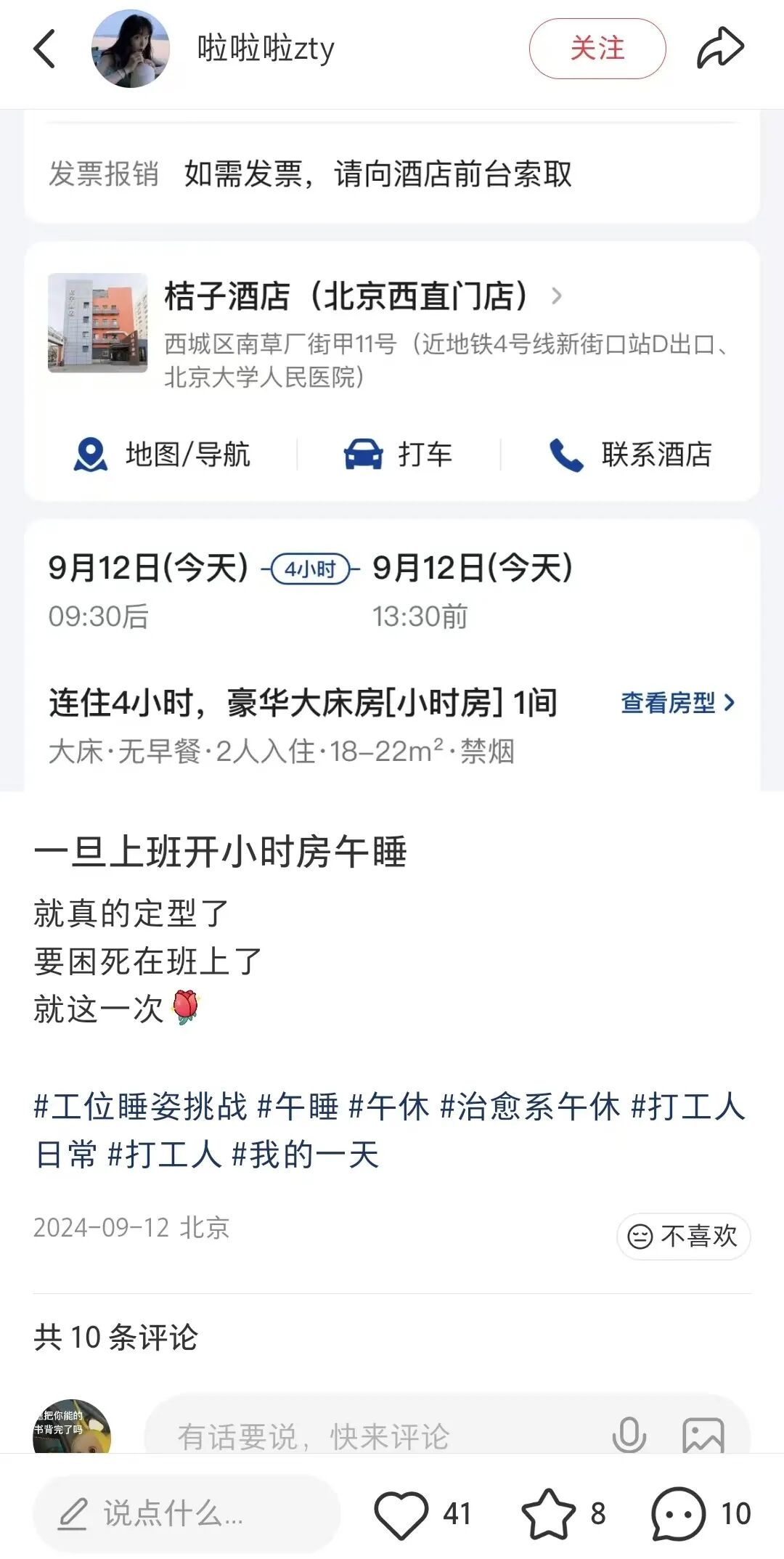Open hashtag #工位睡姿挑战

coord(141,1107)
